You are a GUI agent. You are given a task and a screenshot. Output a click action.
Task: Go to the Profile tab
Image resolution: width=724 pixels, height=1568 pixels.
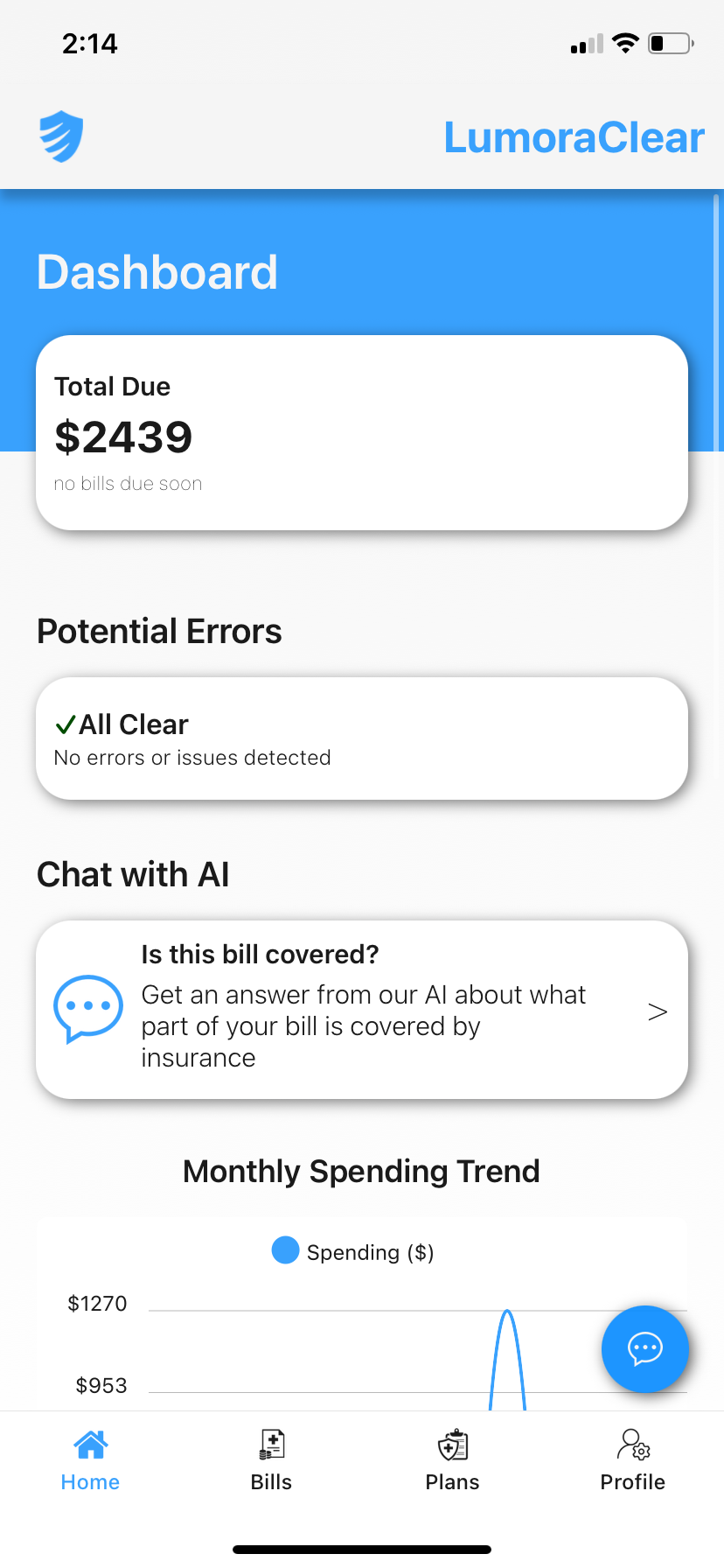click(632, 1460)
